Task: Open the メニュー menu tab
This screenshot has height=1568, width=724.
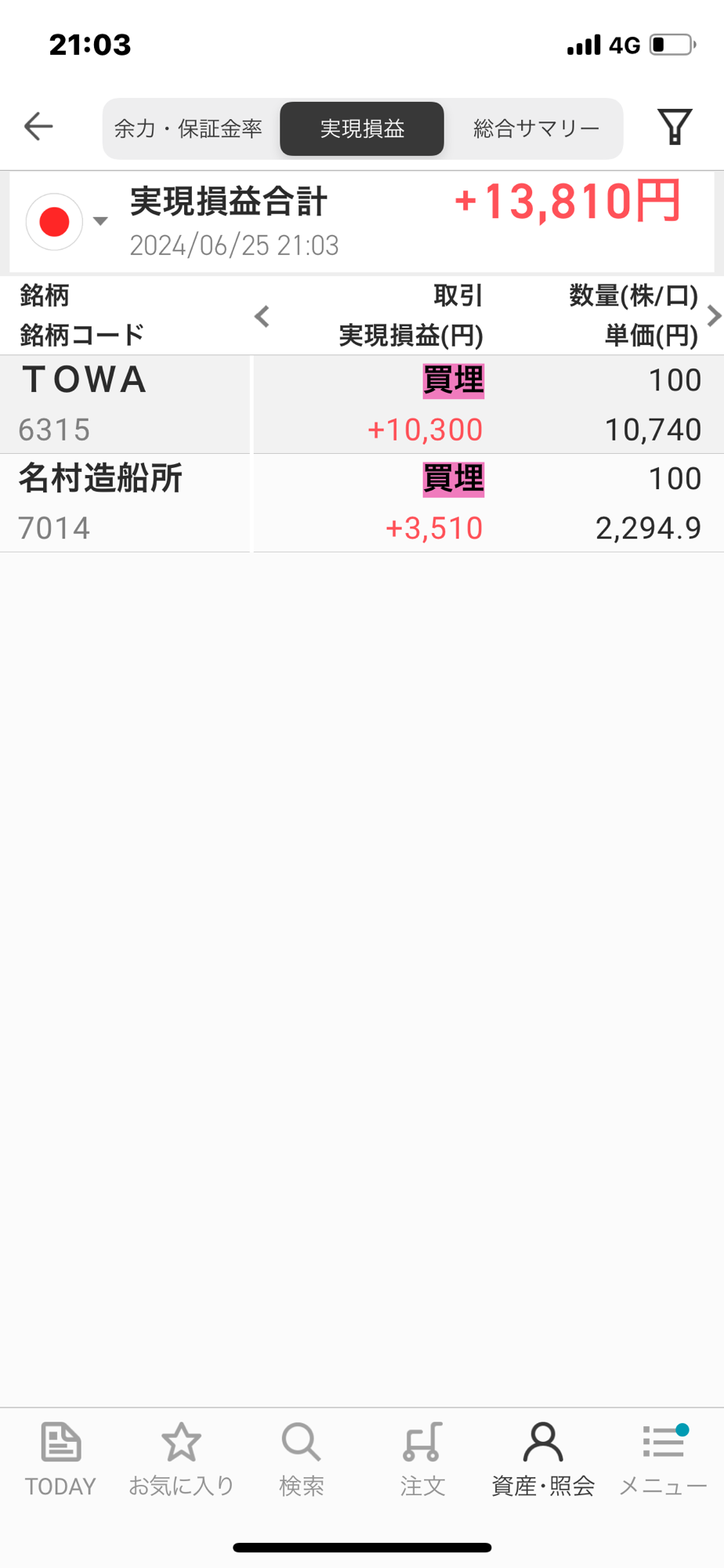Action: click(664, 1460)
